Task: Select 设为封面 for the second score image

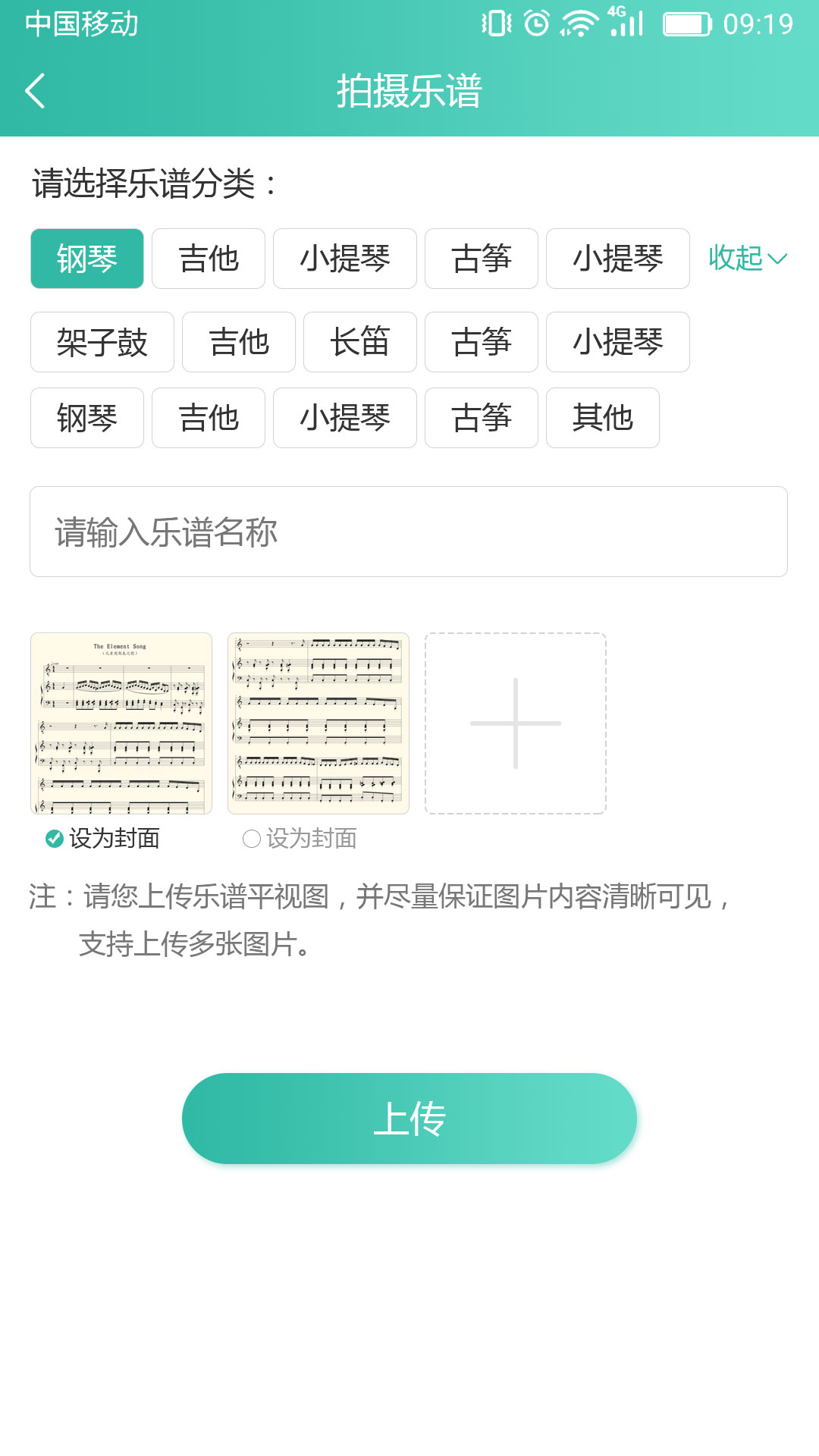Action: click(x=251, y=839)
